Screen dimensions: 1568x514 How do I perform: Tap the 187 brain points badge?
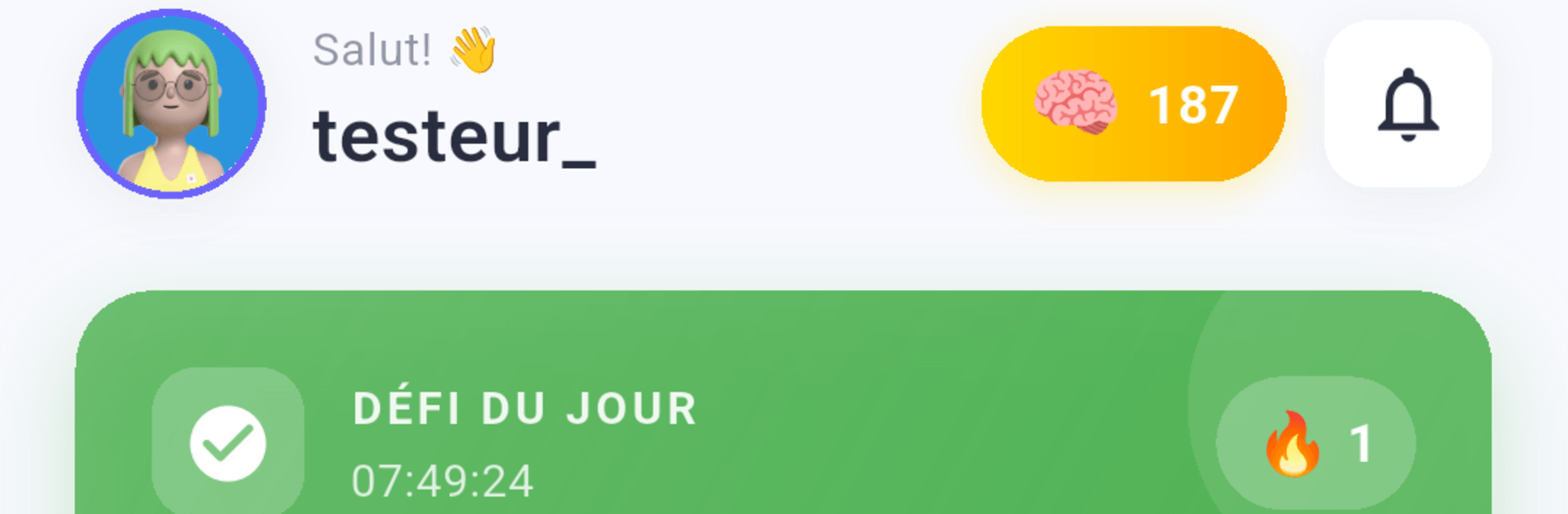point(1134,104)
